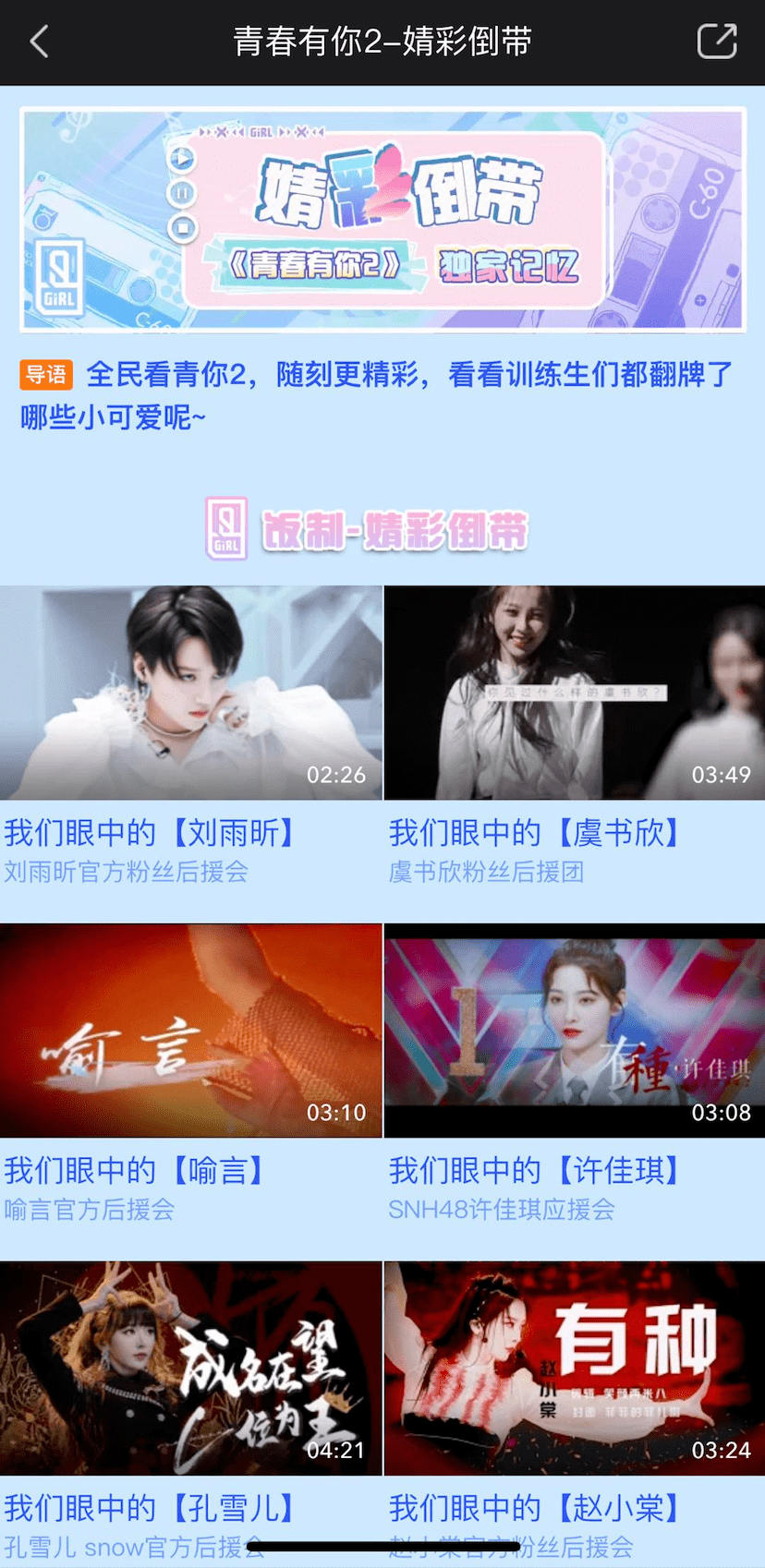Select the page title 青春有你2-婧彩倒带
The image size is (765, 1568).
[x=382, y=42]
